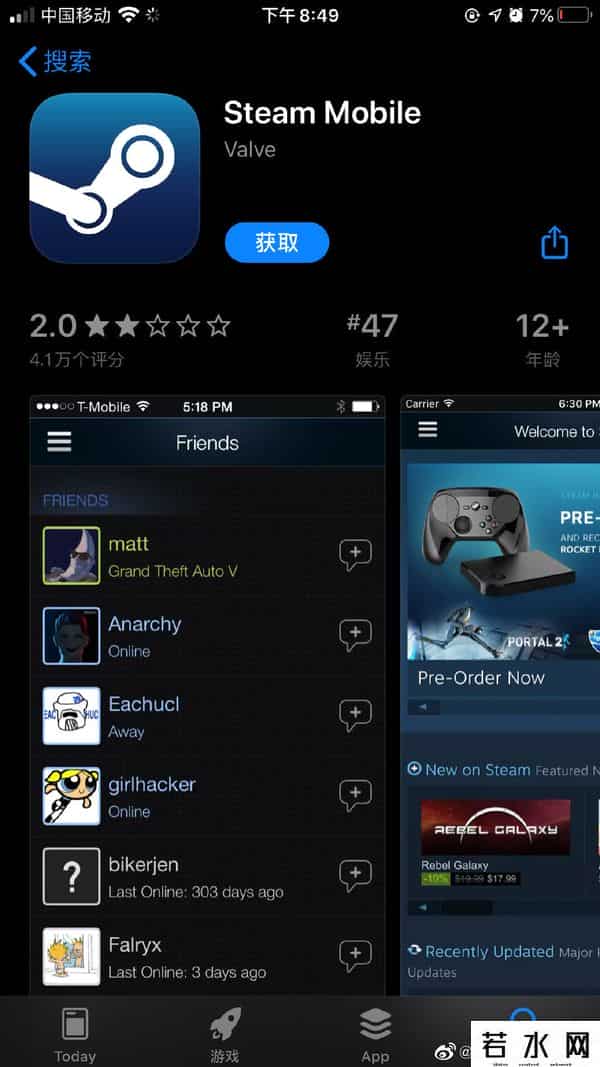The height and width of the screenshot is (1067, 600).
Task: Switch to the 游戏 tab
Action: [225, 1033]
